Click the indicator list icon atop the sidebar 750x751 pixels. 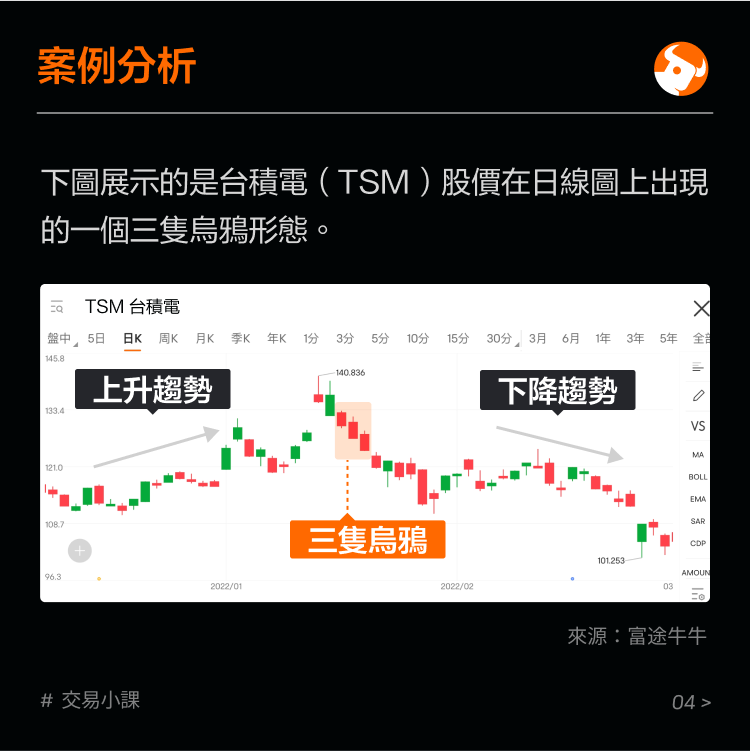point(698,368)
